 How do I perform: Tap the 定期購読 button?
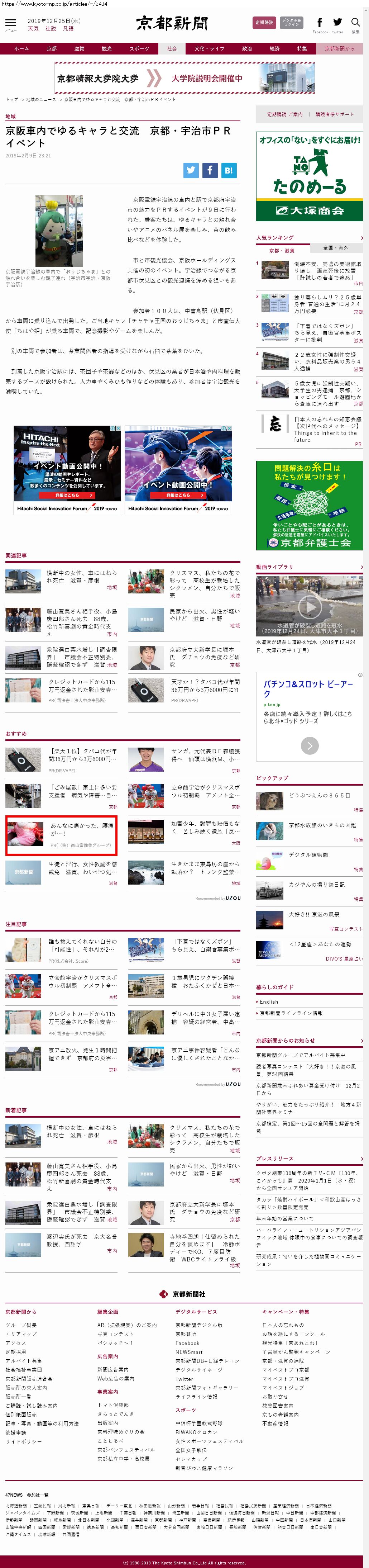click(x=264, y=23)
